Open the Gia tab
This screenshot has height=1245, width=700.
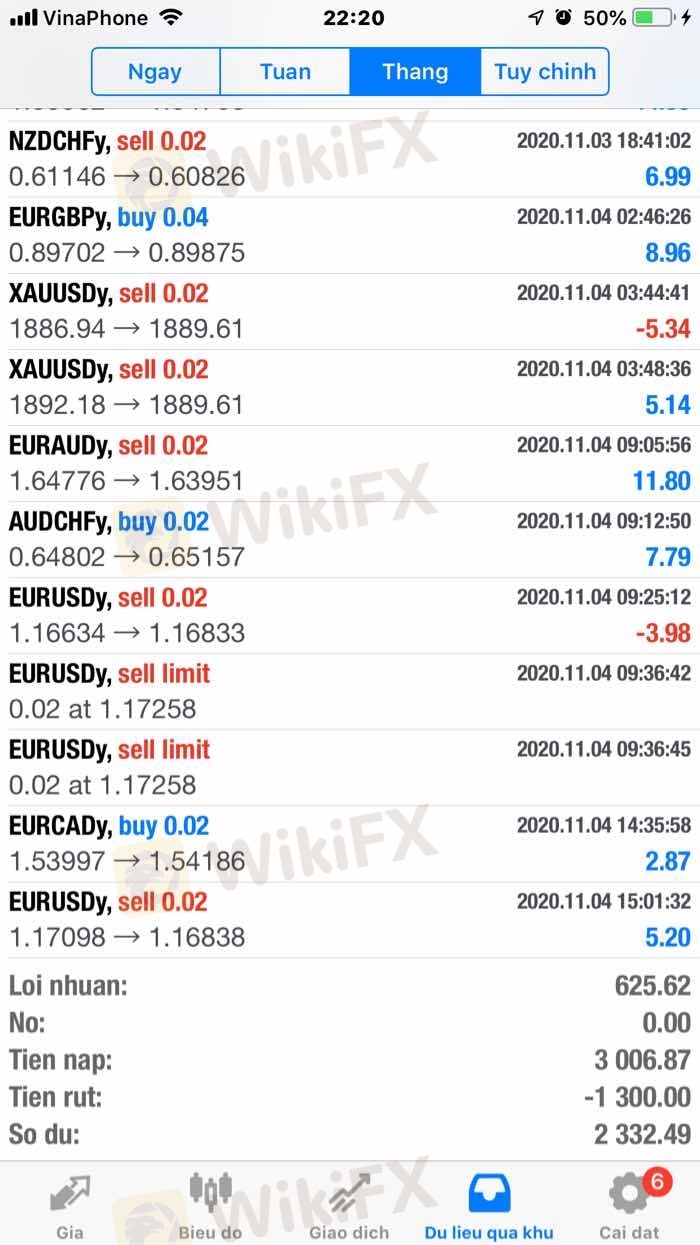(70, 1205)
